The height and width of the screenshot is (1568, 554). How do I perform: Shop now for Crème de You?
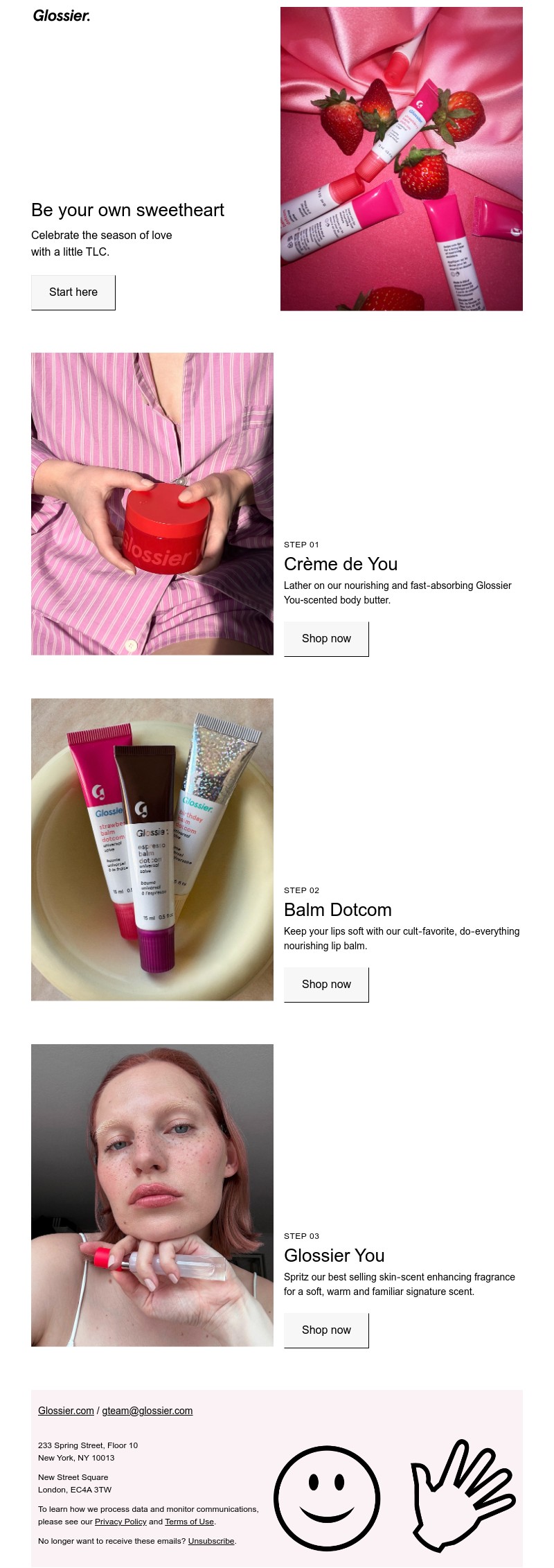pos(326,639)
